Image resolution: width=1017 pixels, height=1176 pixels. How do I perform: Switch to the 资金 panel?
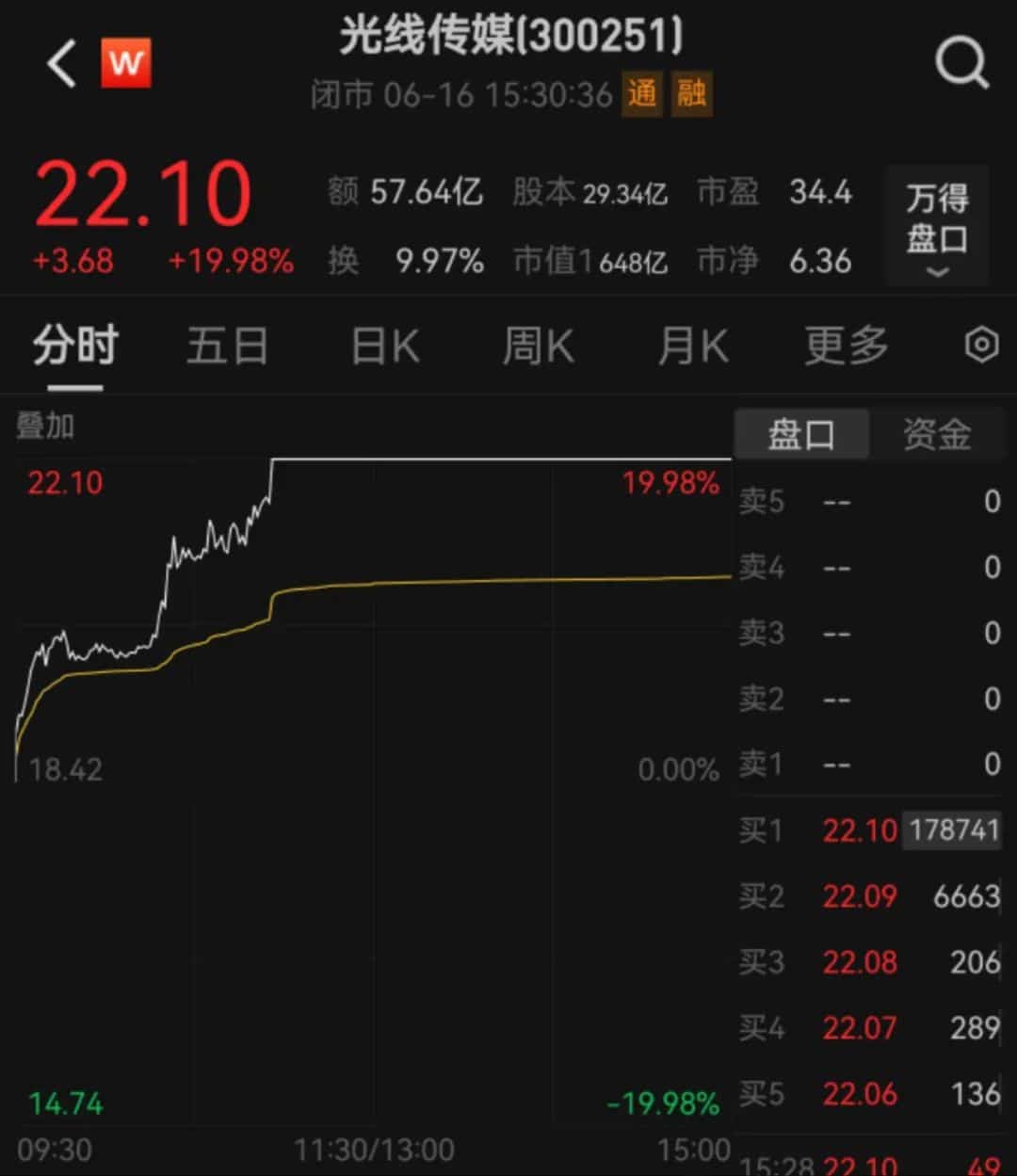tap(936, 435)
